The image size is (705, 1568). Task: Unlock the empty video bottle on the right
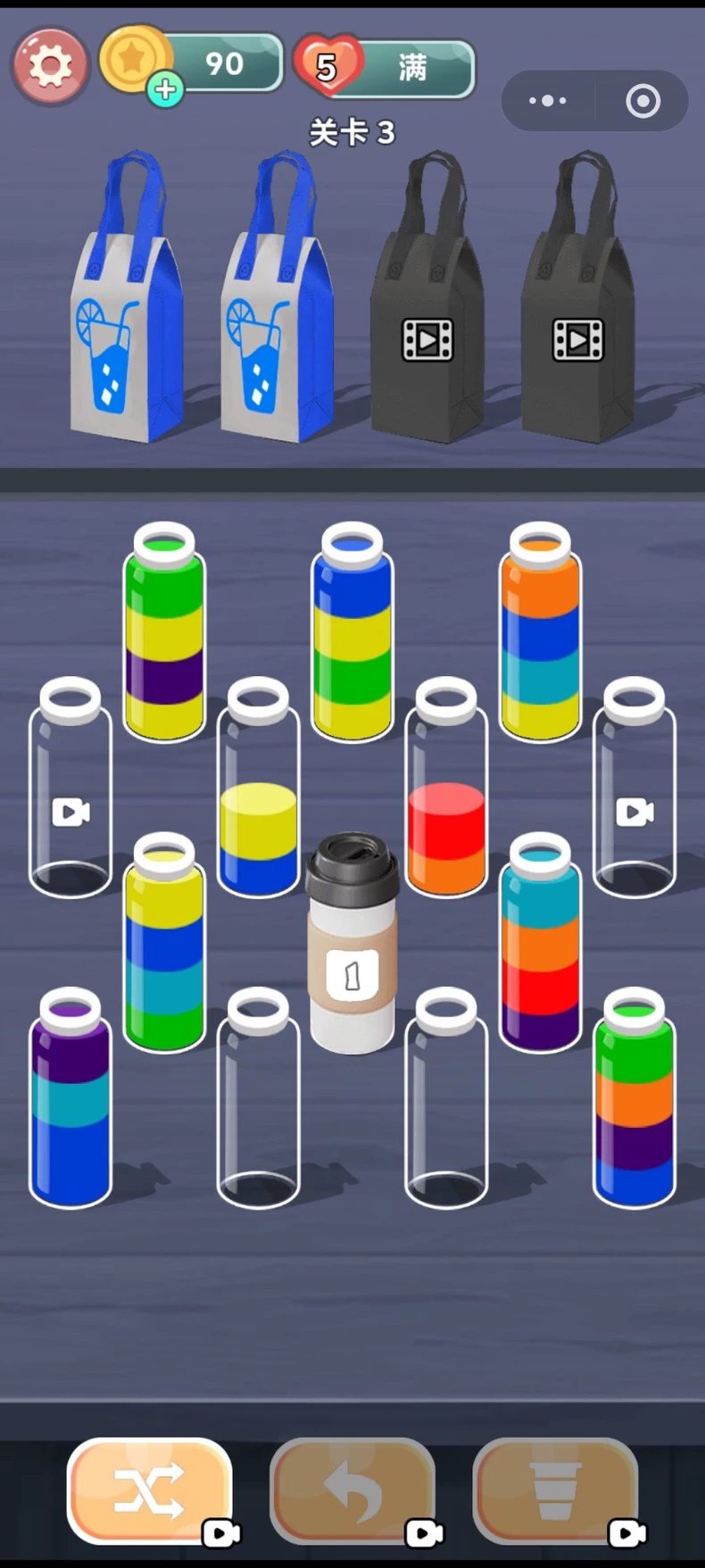[x=634, y=788]
